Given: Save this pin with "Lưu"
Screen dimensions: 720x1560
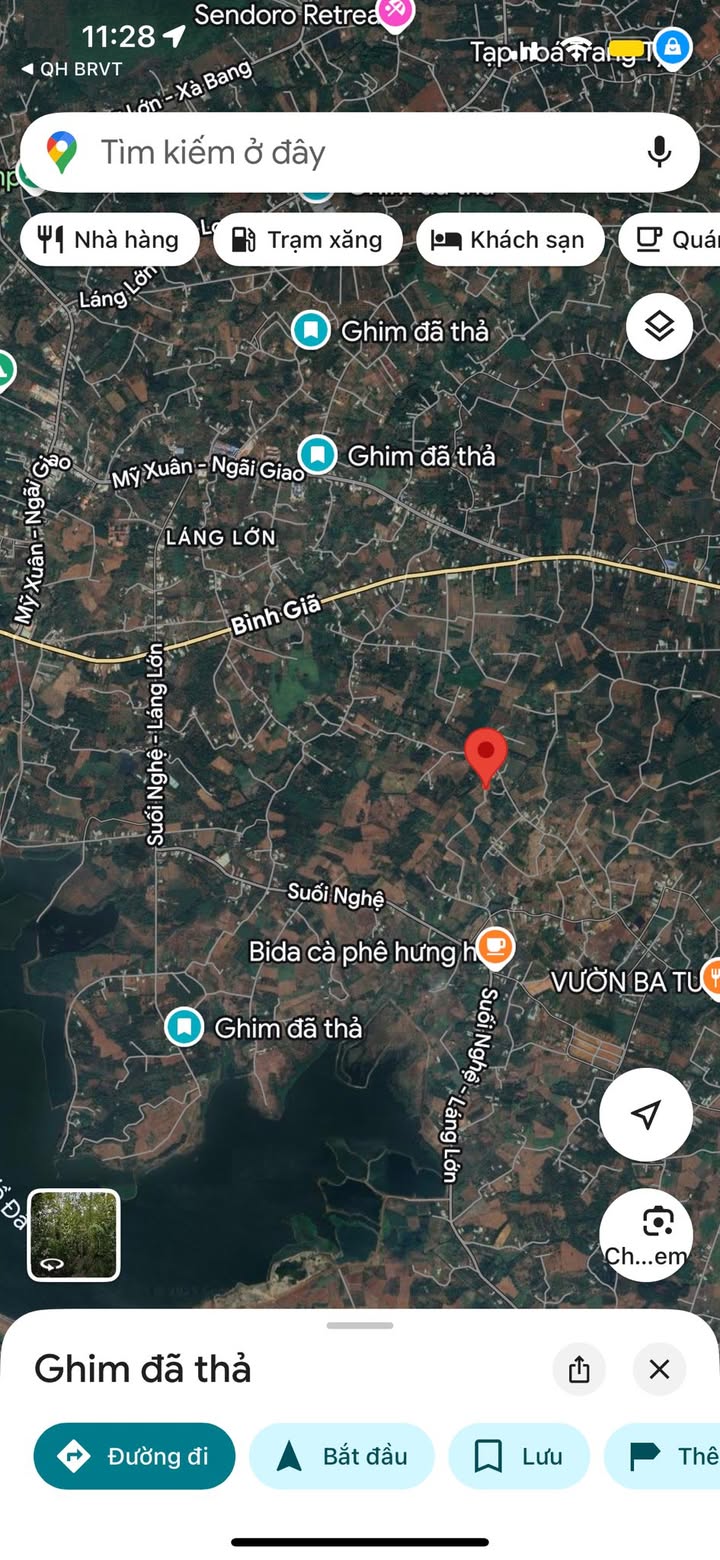Looking at the screenshot, I should [x=519, y=1456].
